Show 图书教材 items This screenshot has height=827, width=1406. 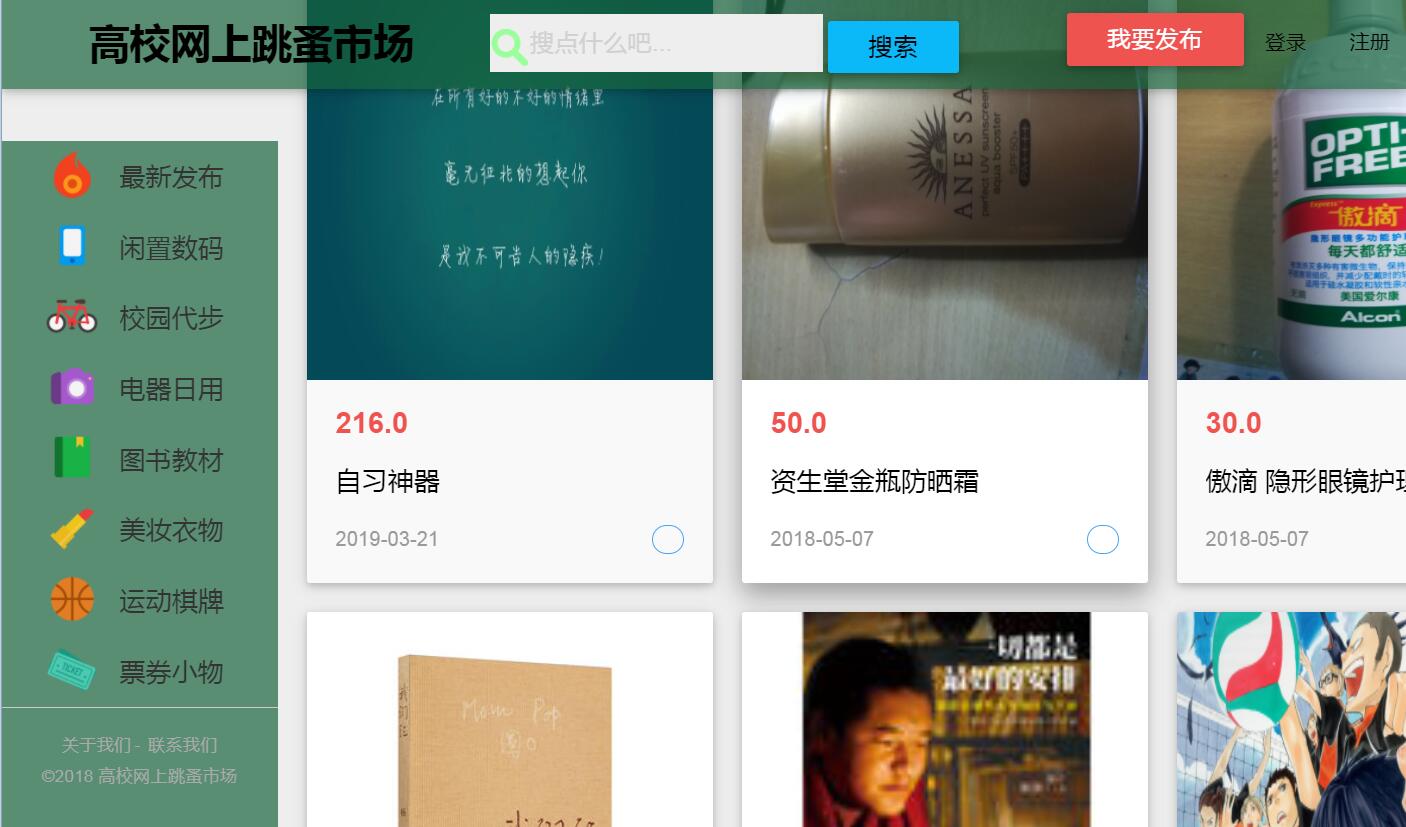click(170, 460)
